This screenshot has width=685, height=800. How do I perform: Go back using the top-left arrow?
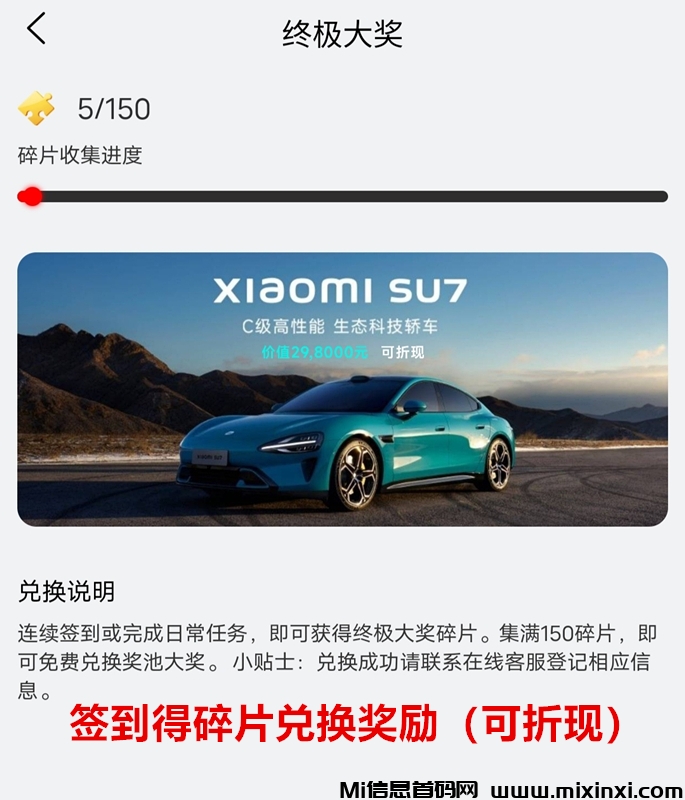coord(37,29)
